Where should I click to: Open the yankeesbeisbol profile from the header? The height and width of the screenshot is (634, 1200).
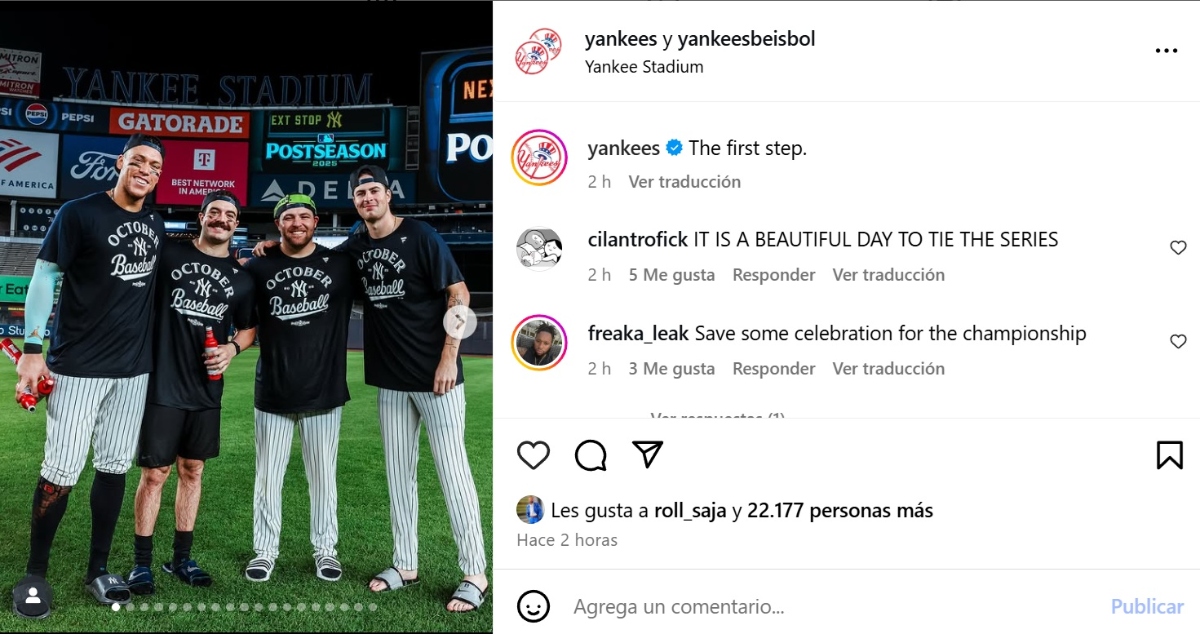[x=746, y=39]
